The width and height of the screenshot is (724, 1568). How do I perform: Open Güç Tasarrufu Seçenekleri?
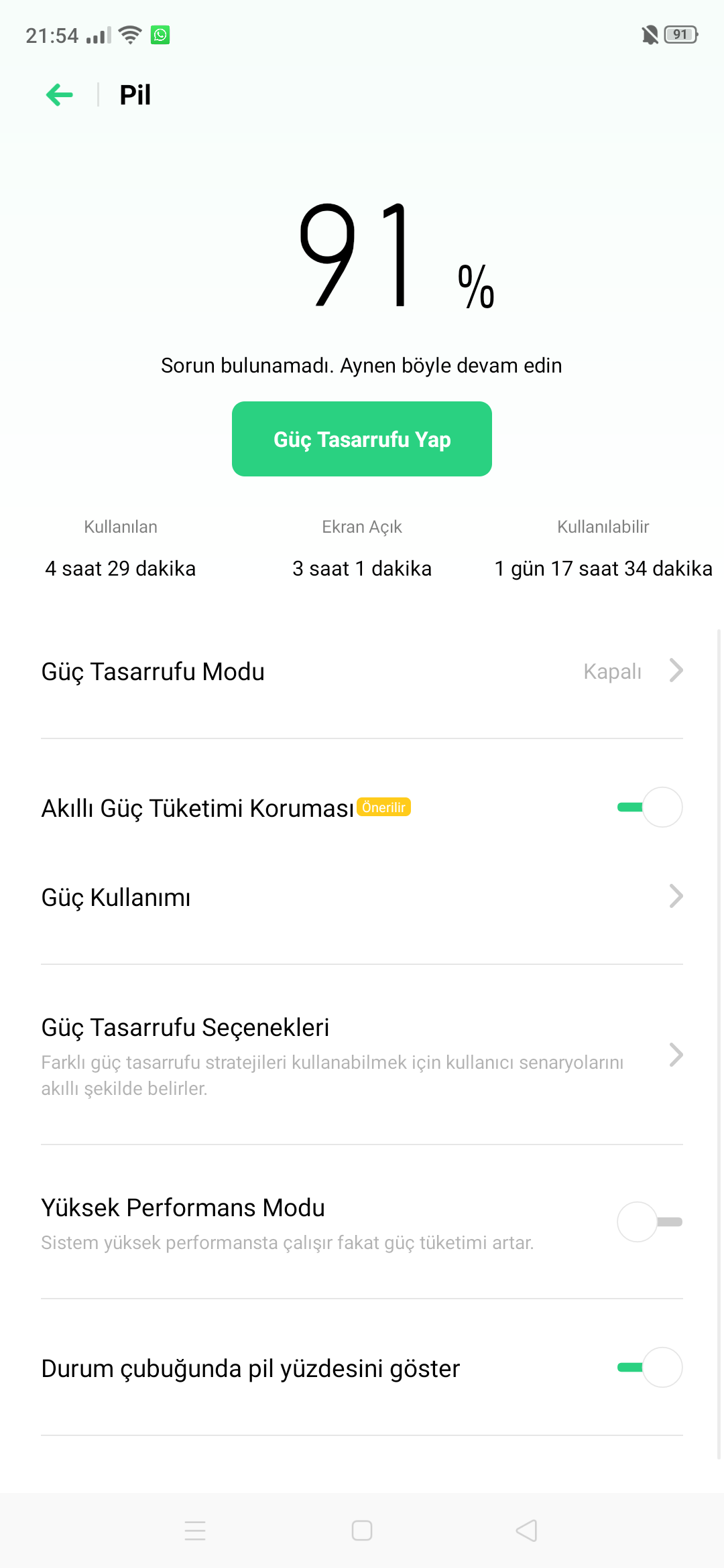[362, 1055]
